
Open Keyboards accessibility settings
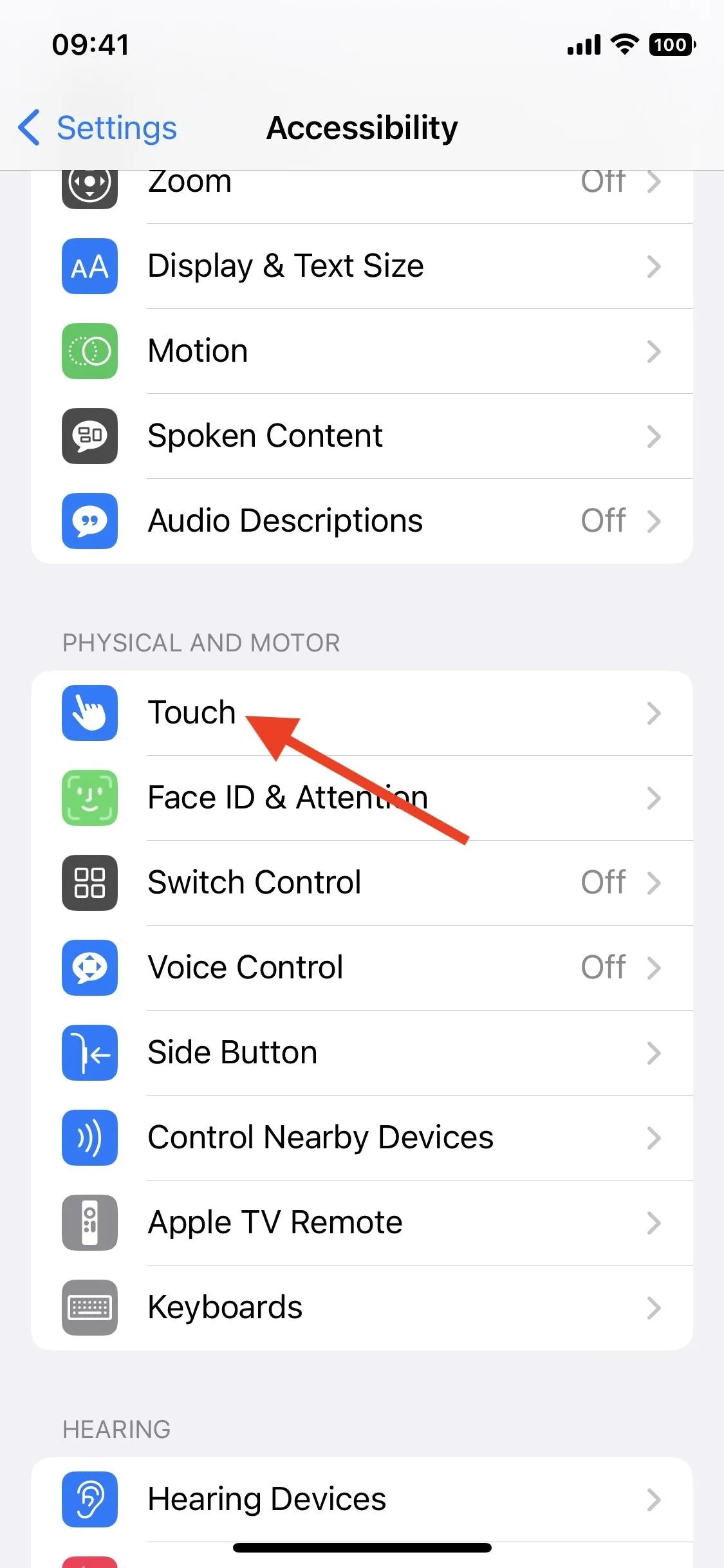pyautogui.click(x=362, y=1308)
